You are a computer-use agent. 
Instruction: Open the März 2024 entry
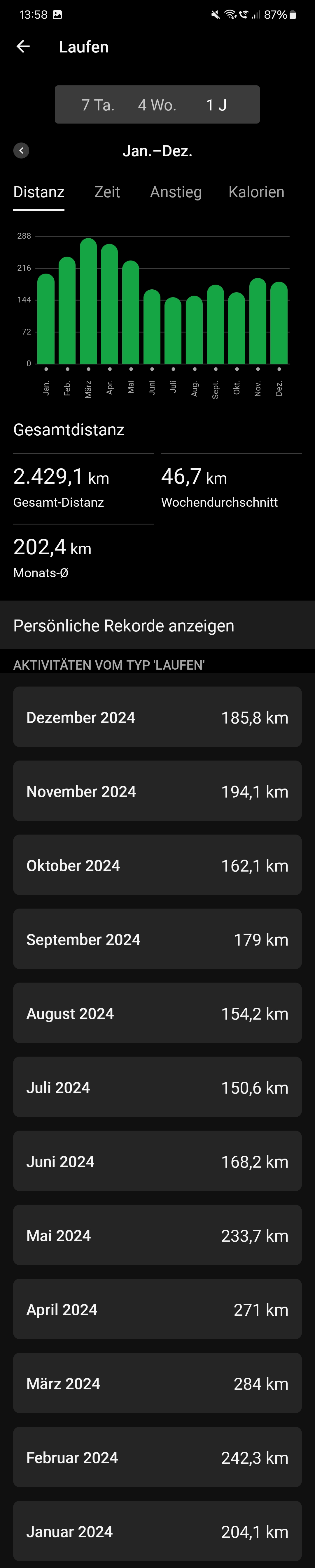click(x=157, y=1384)
